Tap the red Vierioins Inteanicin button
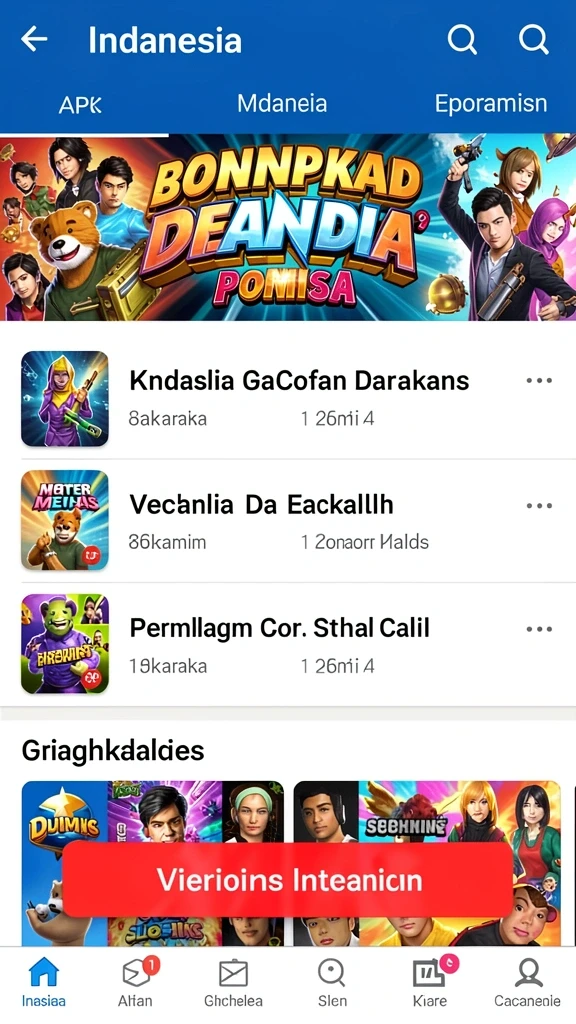The width and height of the screenshot is (576, 1024). click(287, 880)
